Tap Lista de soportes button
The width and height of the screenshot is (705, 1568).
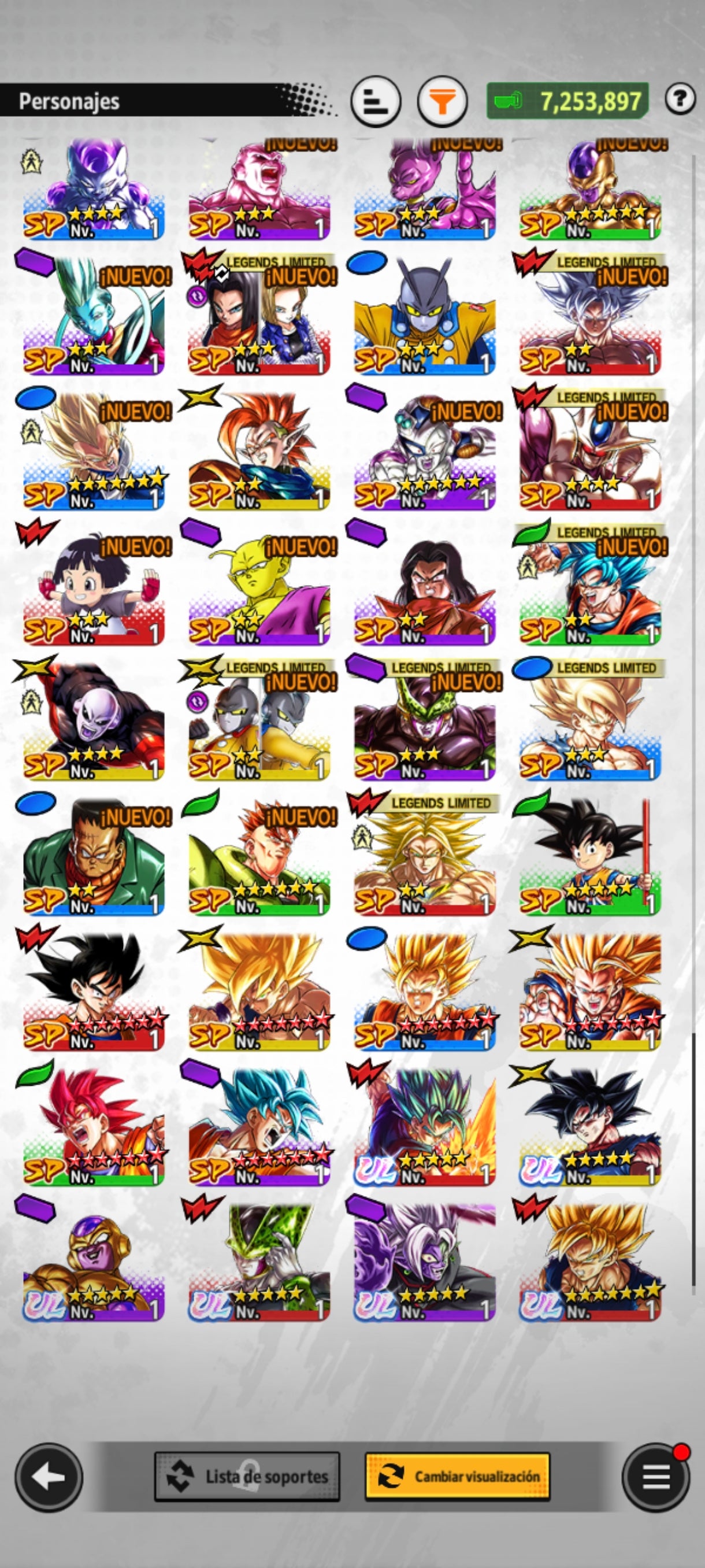(x=247, y=1476)
